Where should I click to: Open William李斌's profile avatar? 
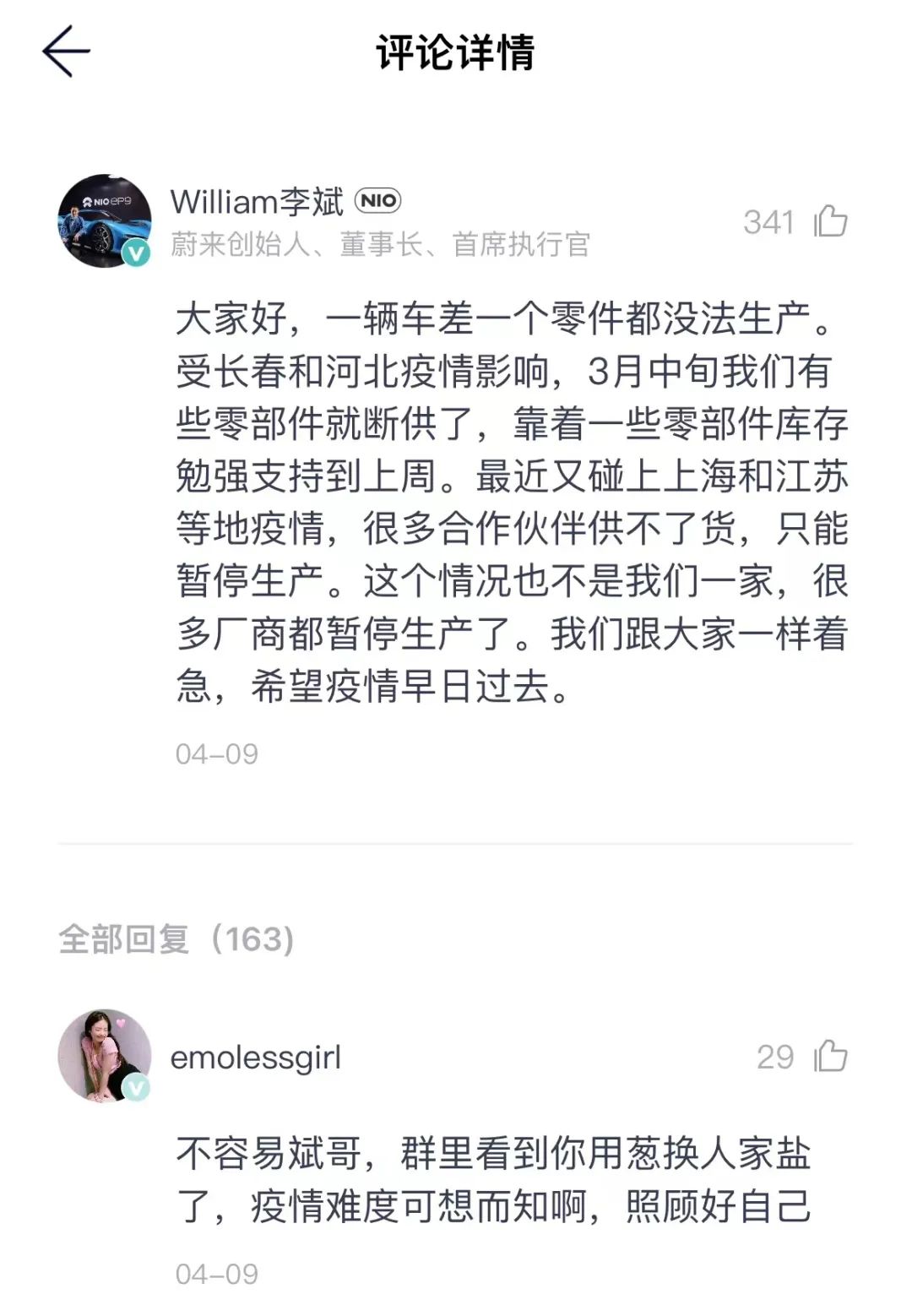tap(105, 221)
